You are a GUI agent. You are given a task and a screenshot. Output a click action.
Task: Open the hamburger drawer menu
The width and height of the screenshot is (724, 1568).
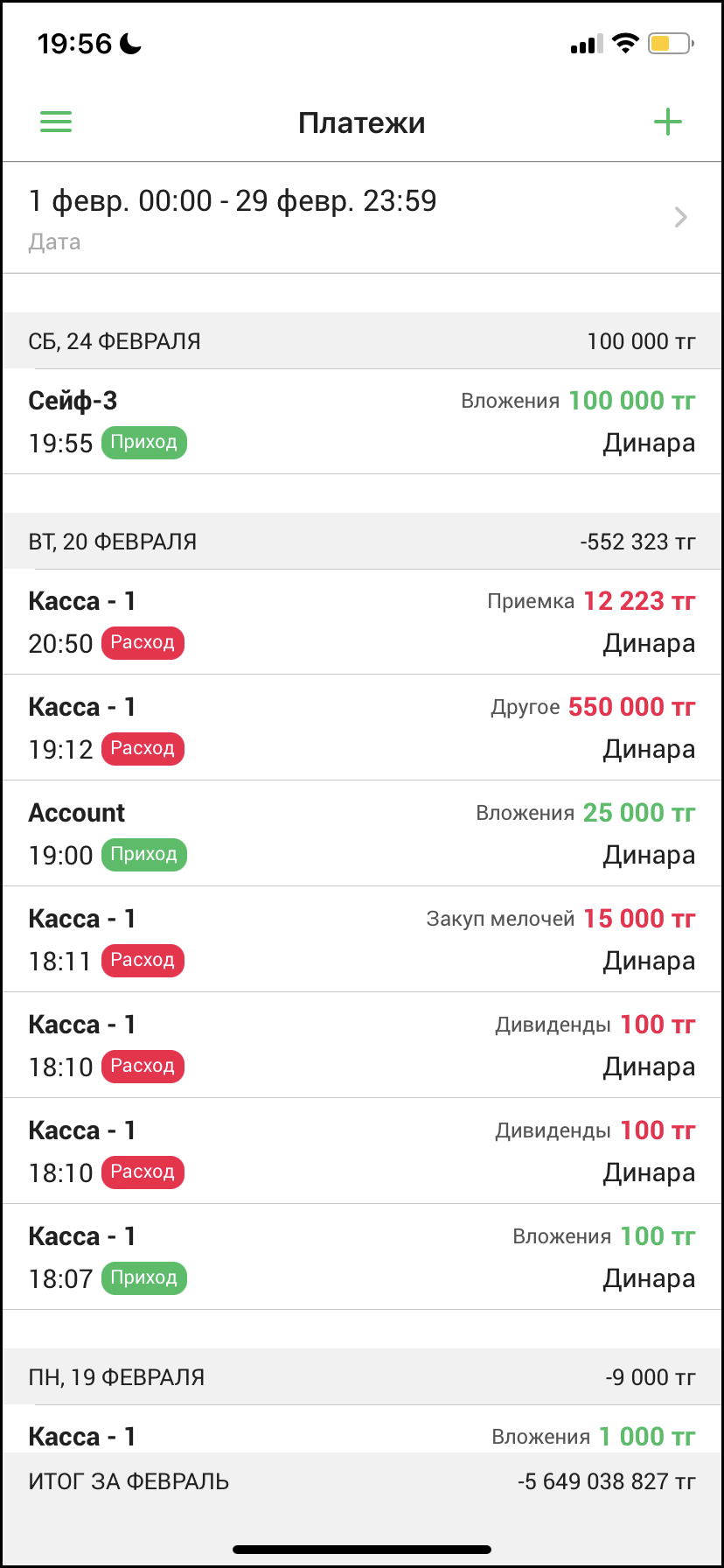tap(56, 122)
